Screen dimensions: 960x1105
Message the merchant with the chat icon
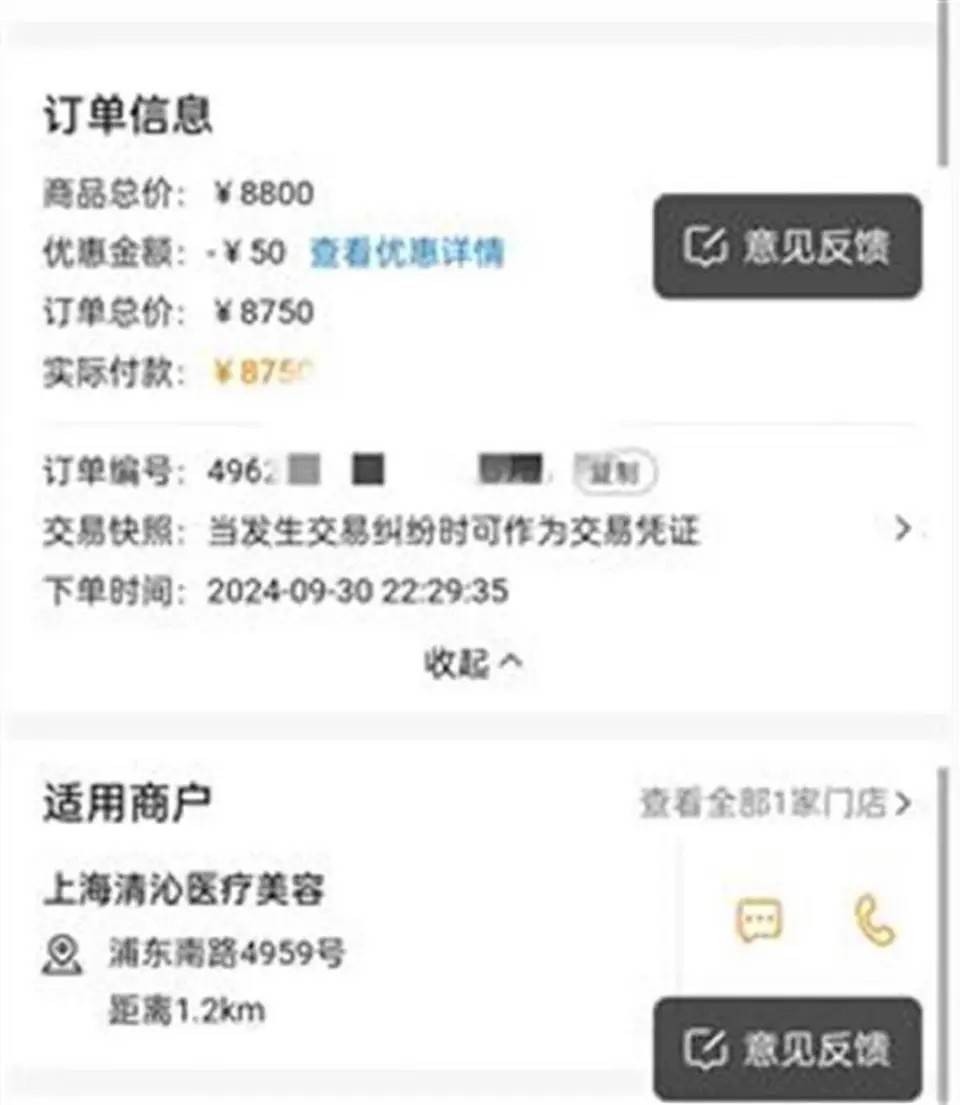pos(759,921)
